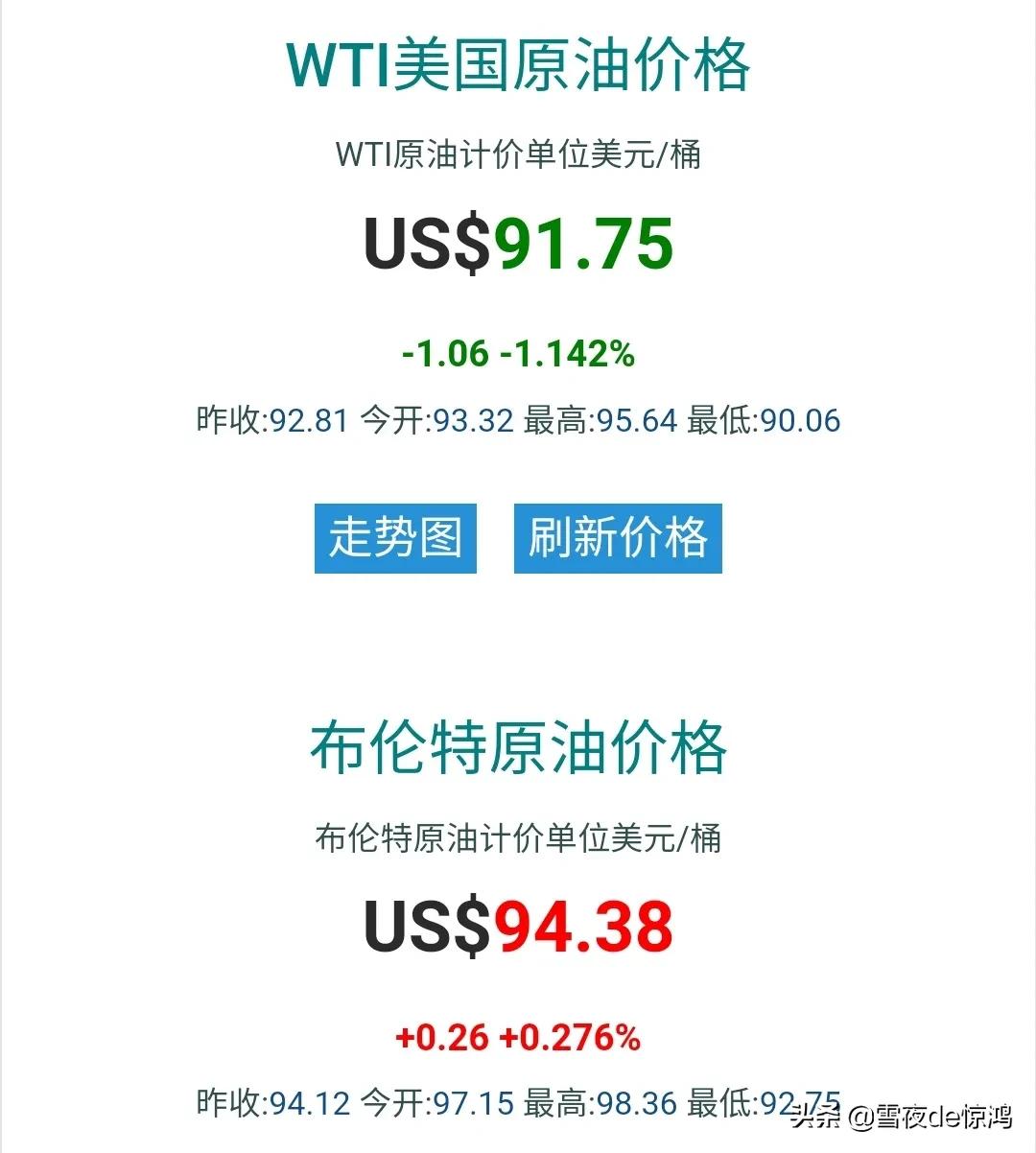Click the 走势图 (trend chart) button
This screenshot has width=1036, height=1153.
pos(394,537)
